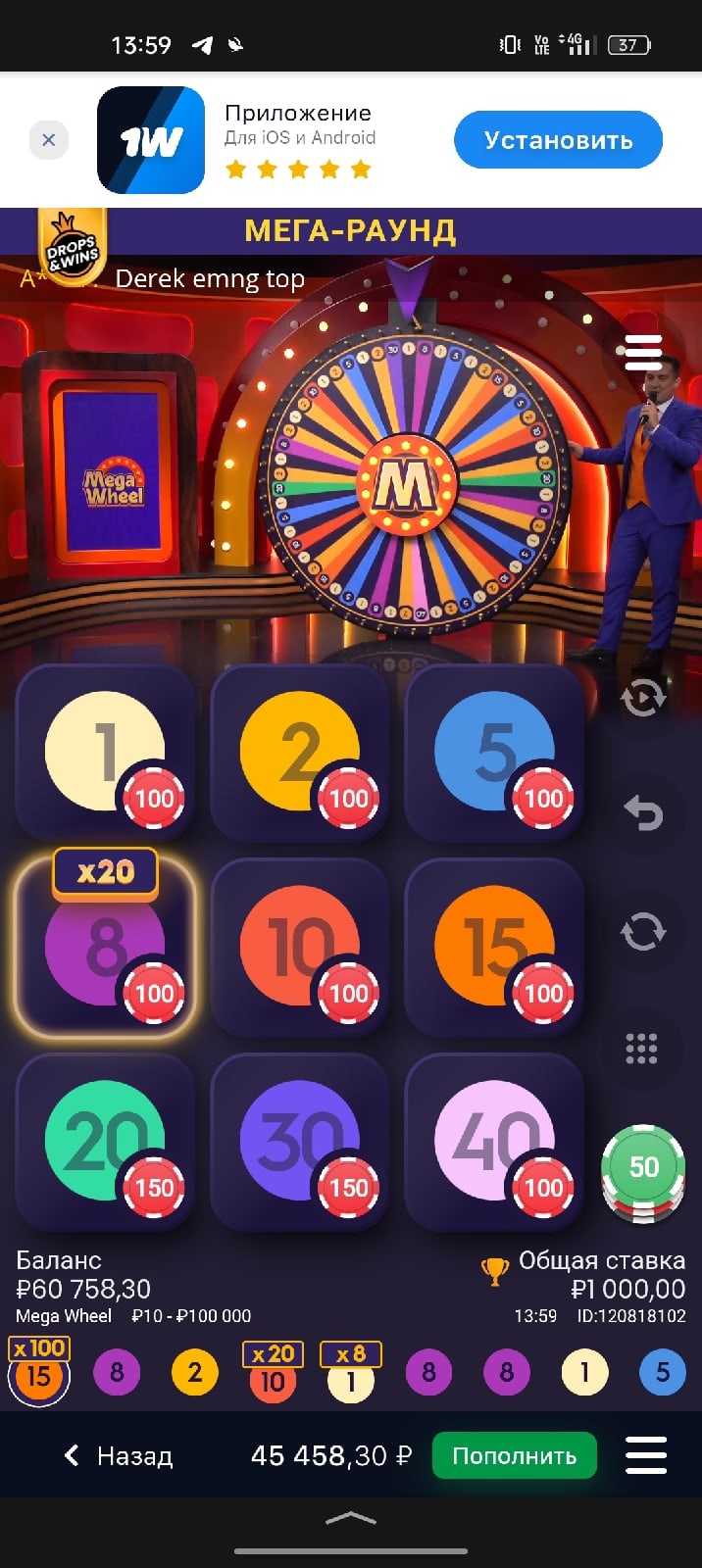Viewport: 702px width, 1568px height.
Task: Tap the Установить install button
Action: click(x=558, y=140)
